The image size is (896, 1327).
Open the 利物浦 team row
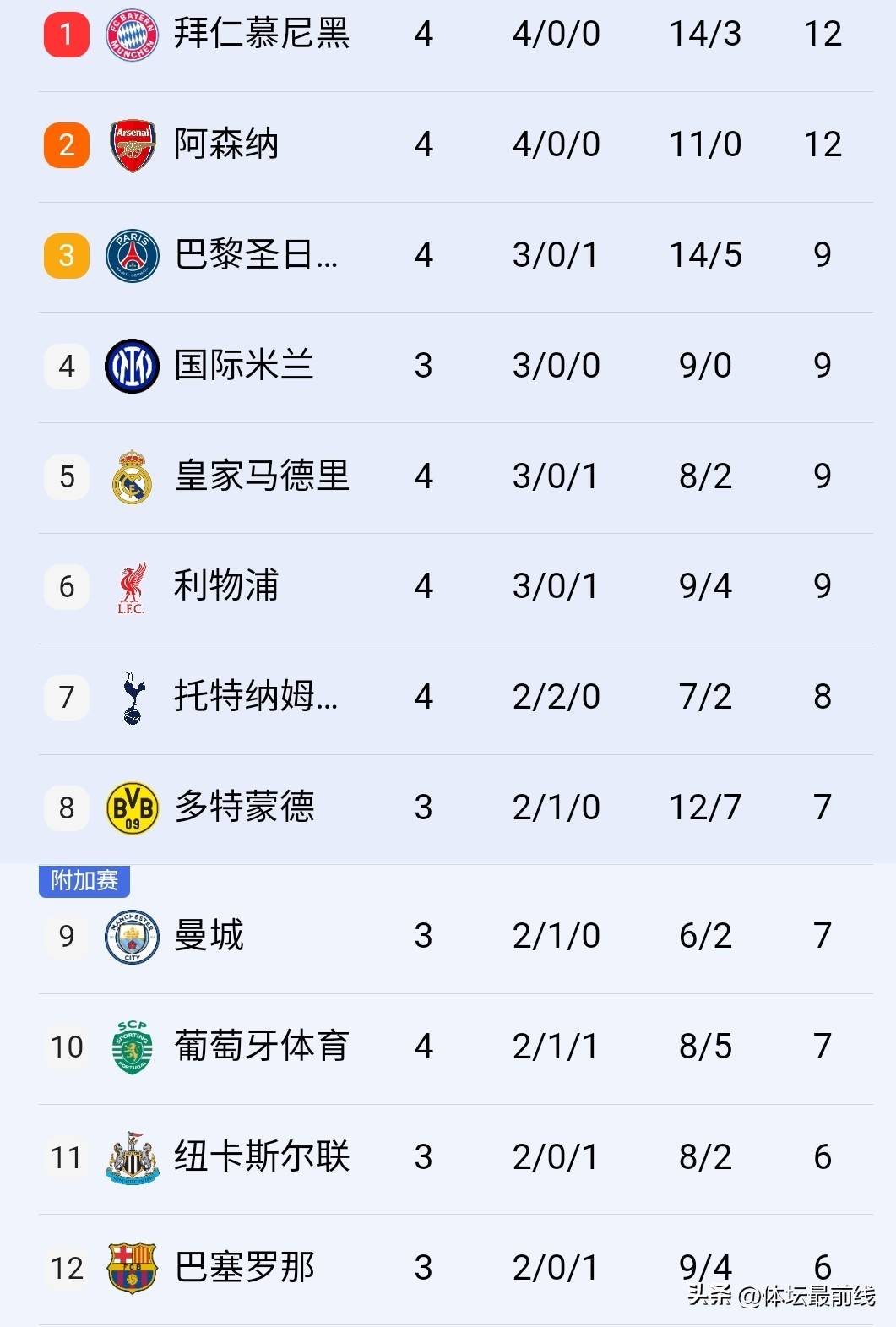pyautogui.click(x=225, y=586)
